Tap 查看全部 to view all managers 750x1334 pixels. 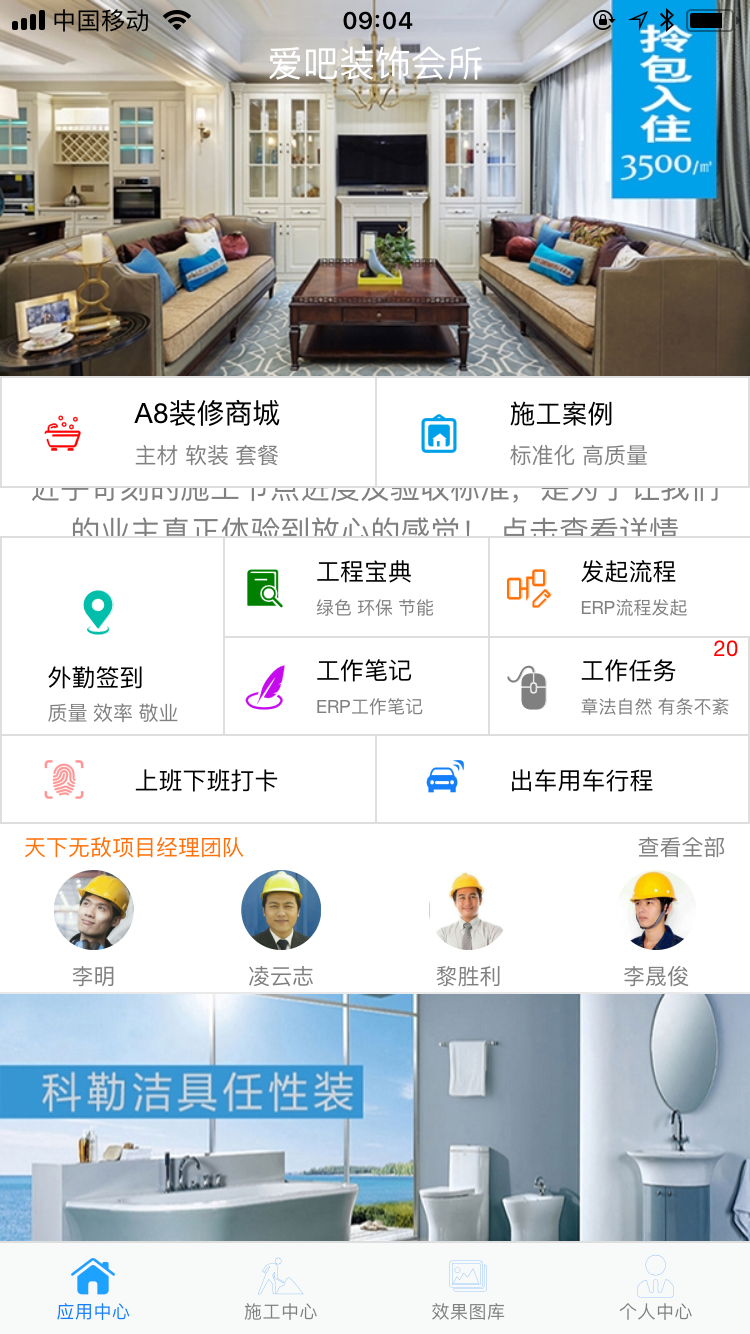(681, 848)
